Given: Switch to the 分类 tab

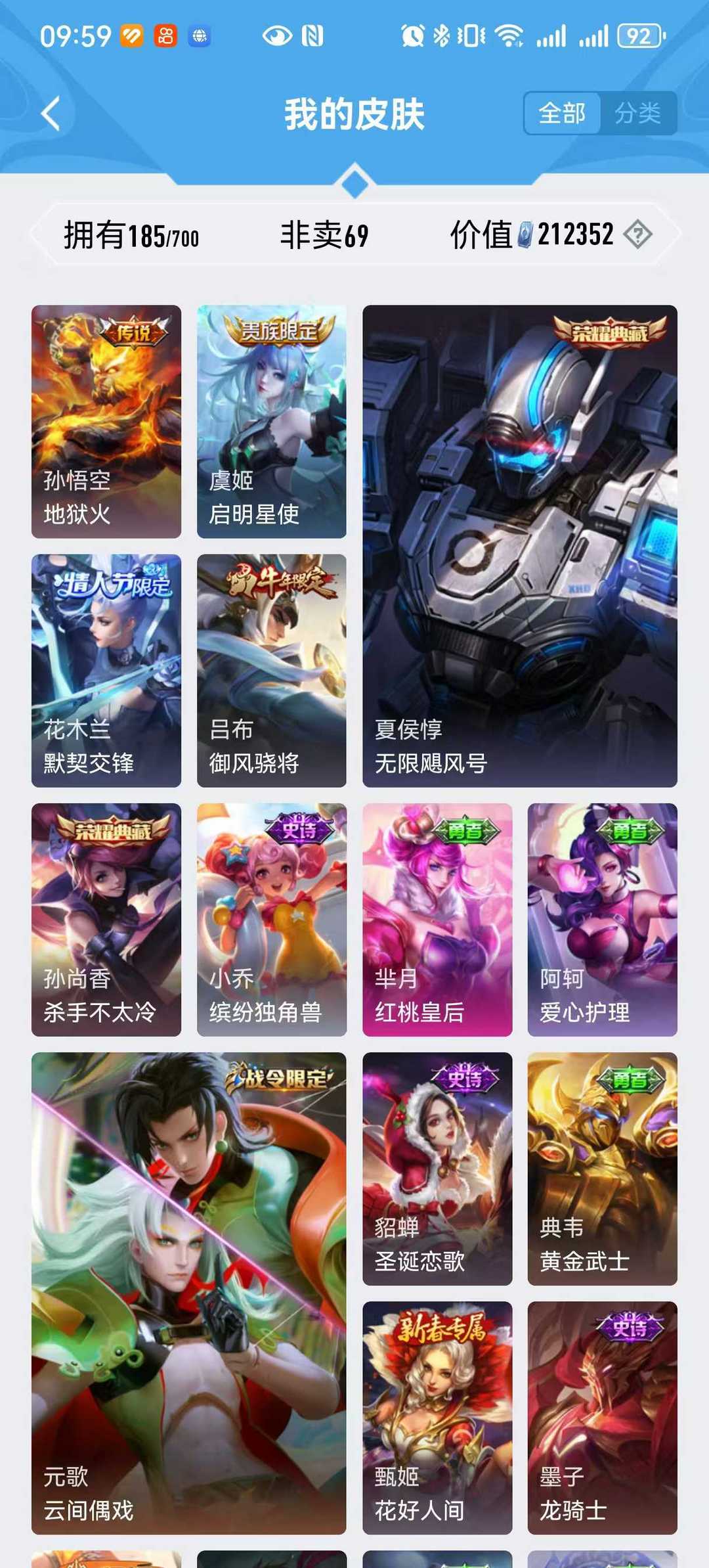Looking at the screenshot, I should 637,114.
